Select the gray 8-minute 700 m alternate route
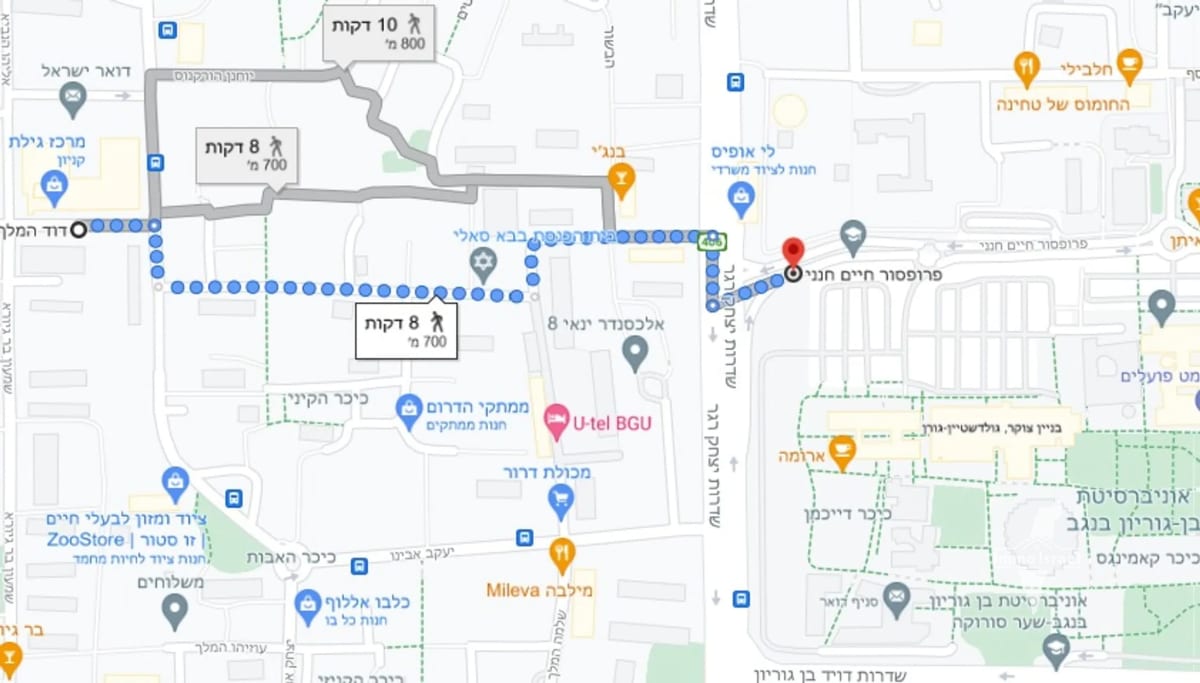 [246, 155]
